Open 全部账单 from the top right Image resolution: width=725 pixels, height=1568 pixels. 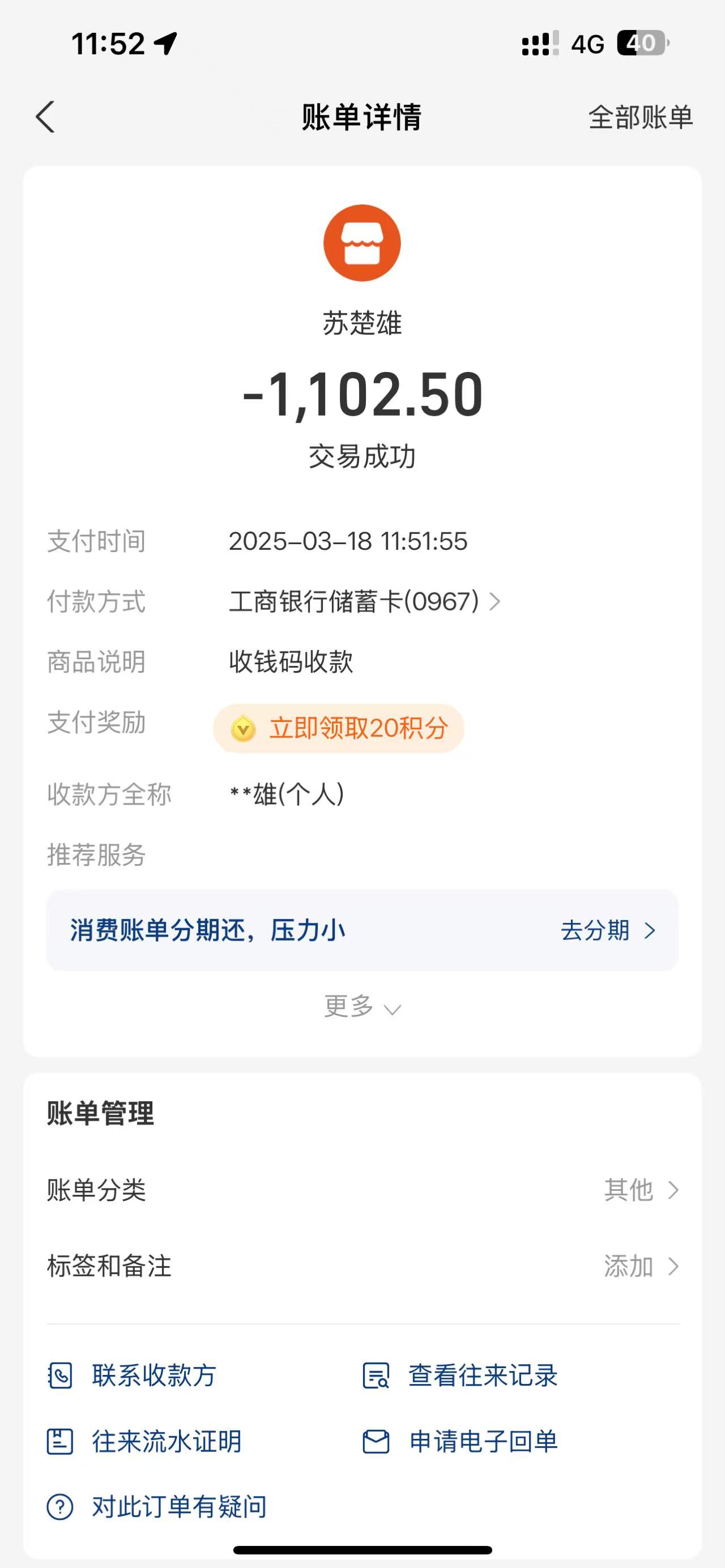(639, 117)
